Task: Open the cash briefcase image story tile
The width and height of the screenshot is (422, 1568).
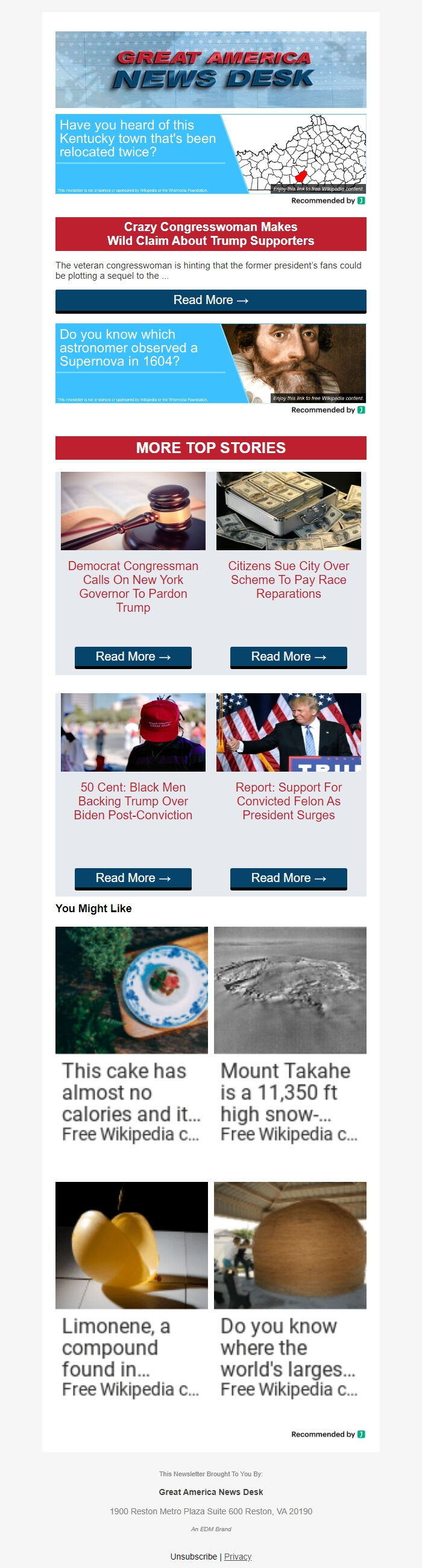Action: pyautogui.click(x=288, y=512)
